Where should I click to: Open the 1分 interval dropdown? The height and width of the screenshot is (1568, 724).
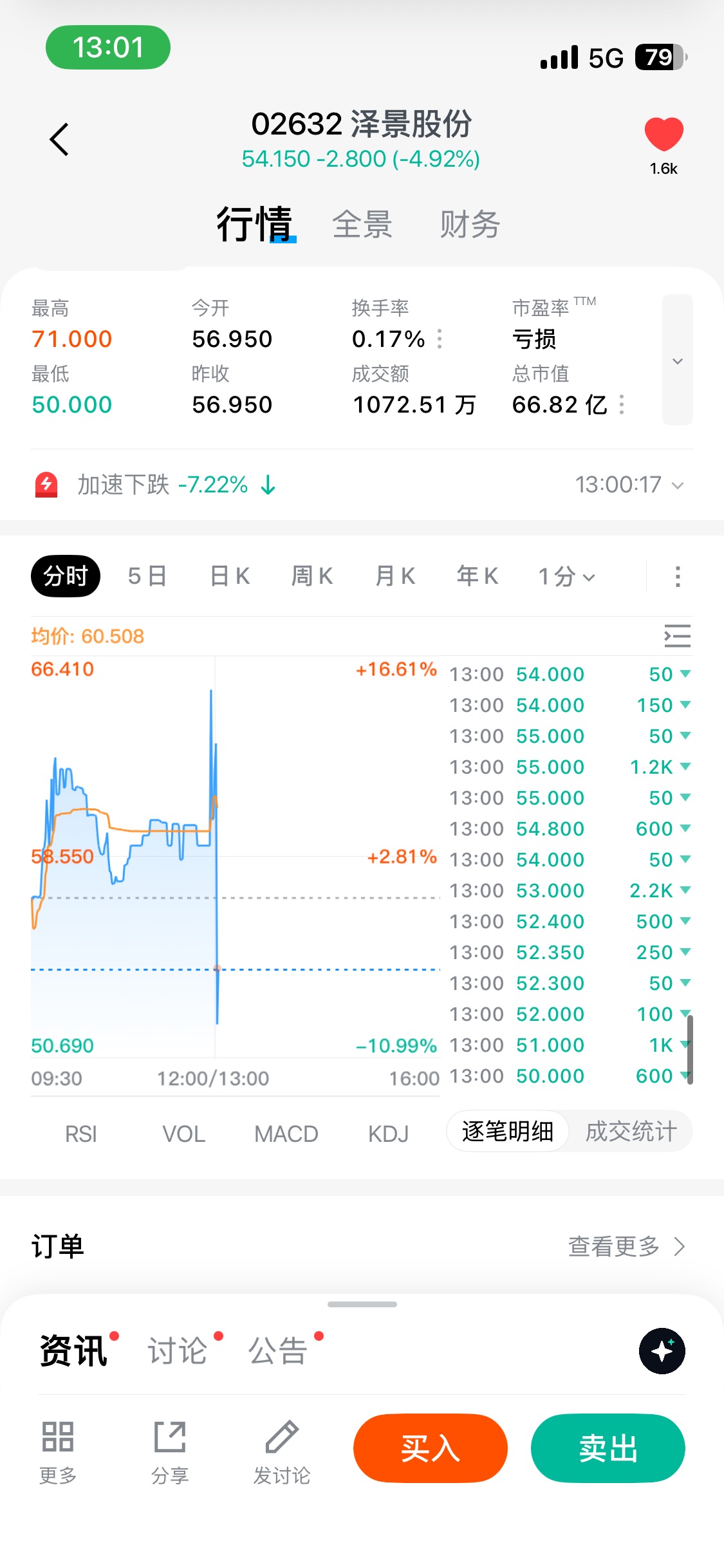[566, 576]
